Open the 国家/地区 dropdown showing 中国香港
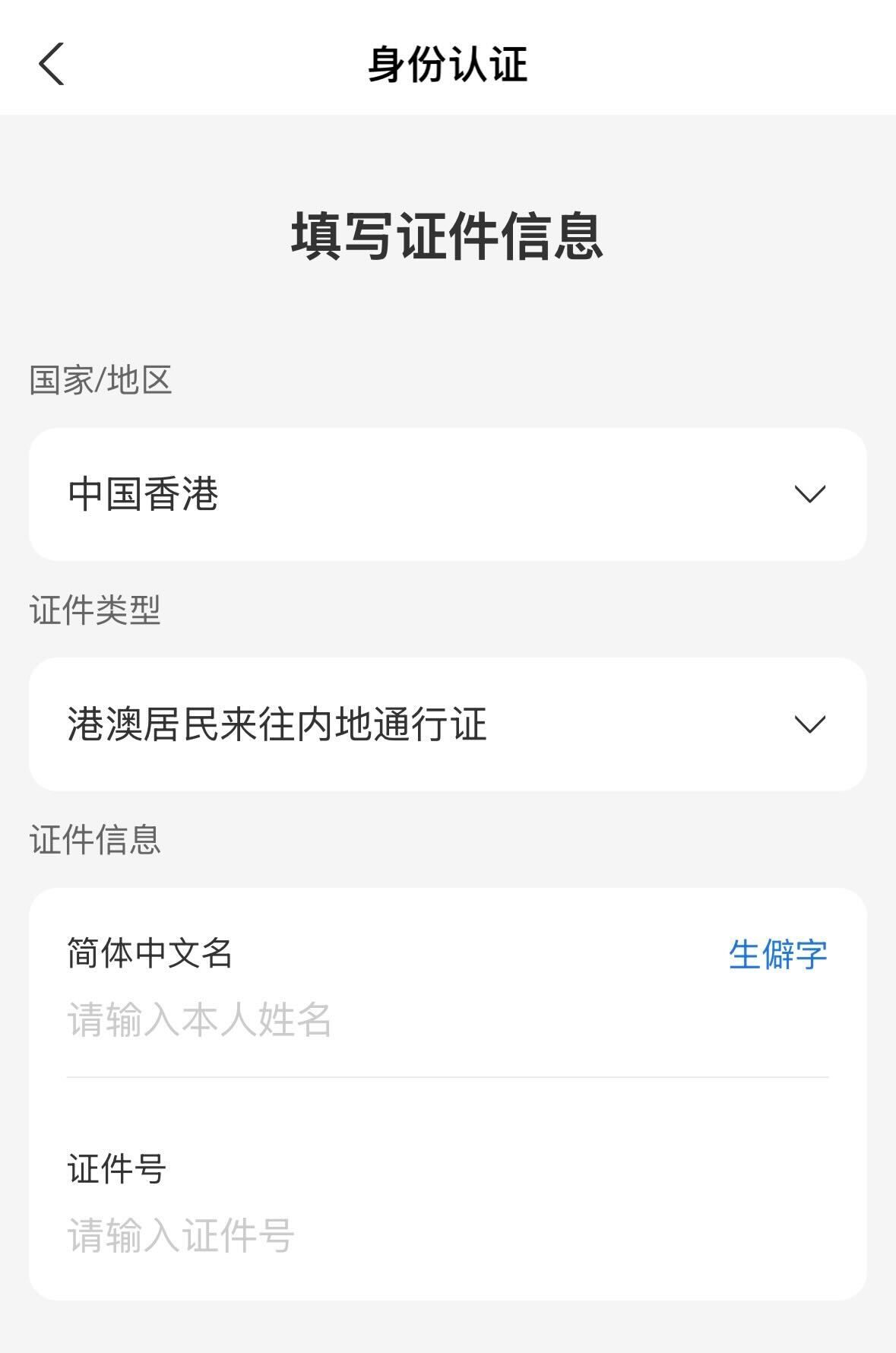Screen dimensions: 896x1353 pyautogui.click(x=448, y=493)
